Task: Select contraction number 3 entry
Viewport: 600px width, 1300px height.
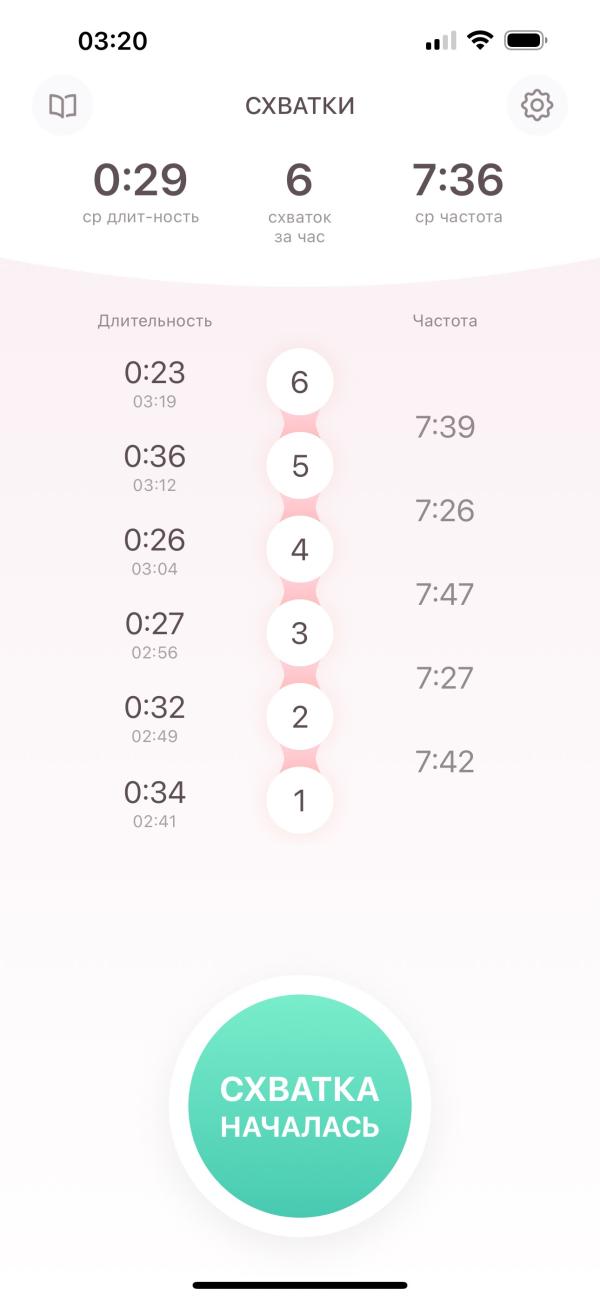Action: tap(300, 633)
